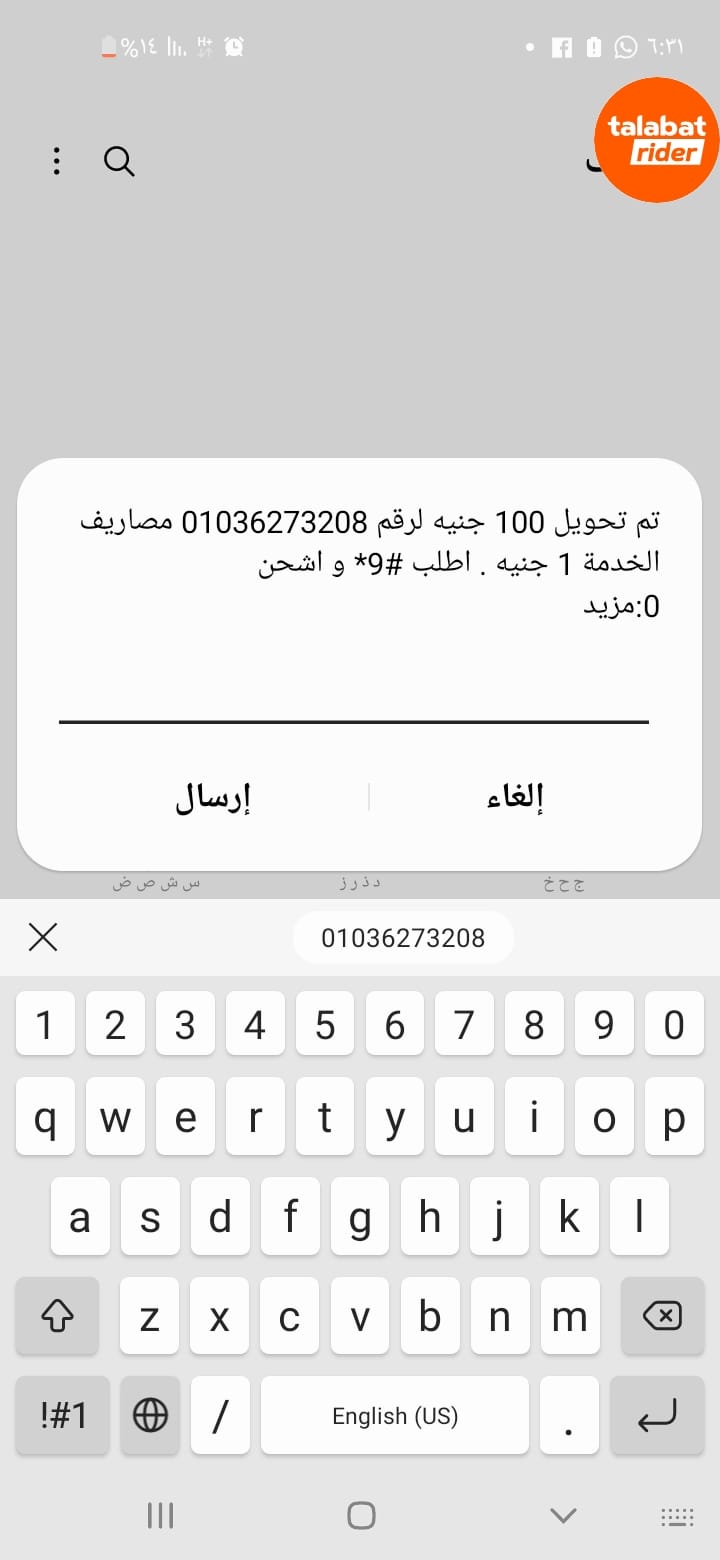Image resolution: width=720 pixels, height=1560 pixels.
Task: Tap the home button
Action: coord(360,1515)
